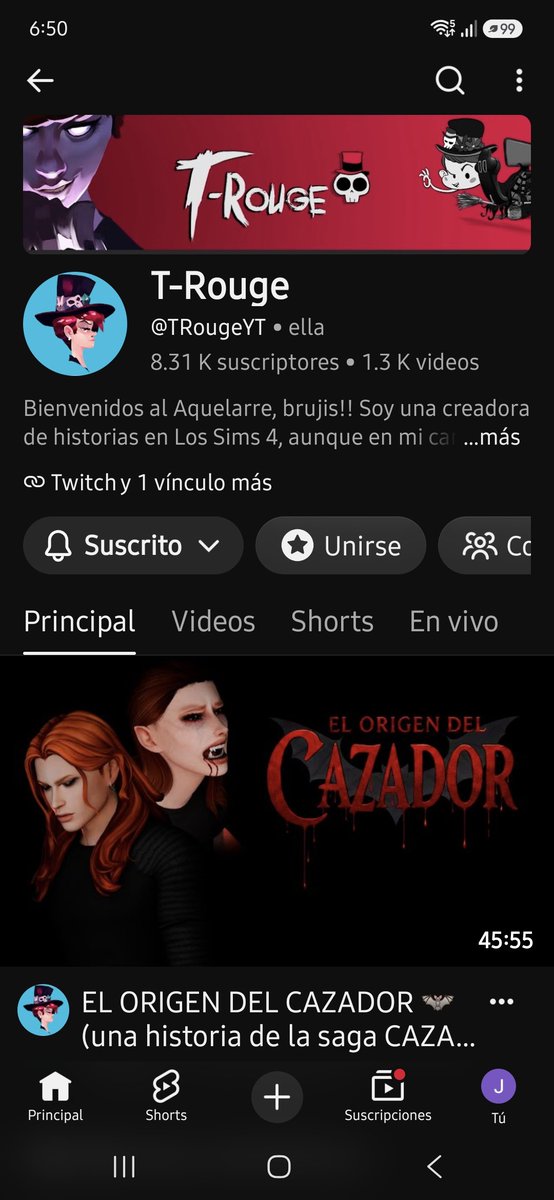The height and width of the screenshot is (1200, 554).
Task: Open options for EL ORIGEN DEL CAZADOR video
Action: coord(501,1002)
